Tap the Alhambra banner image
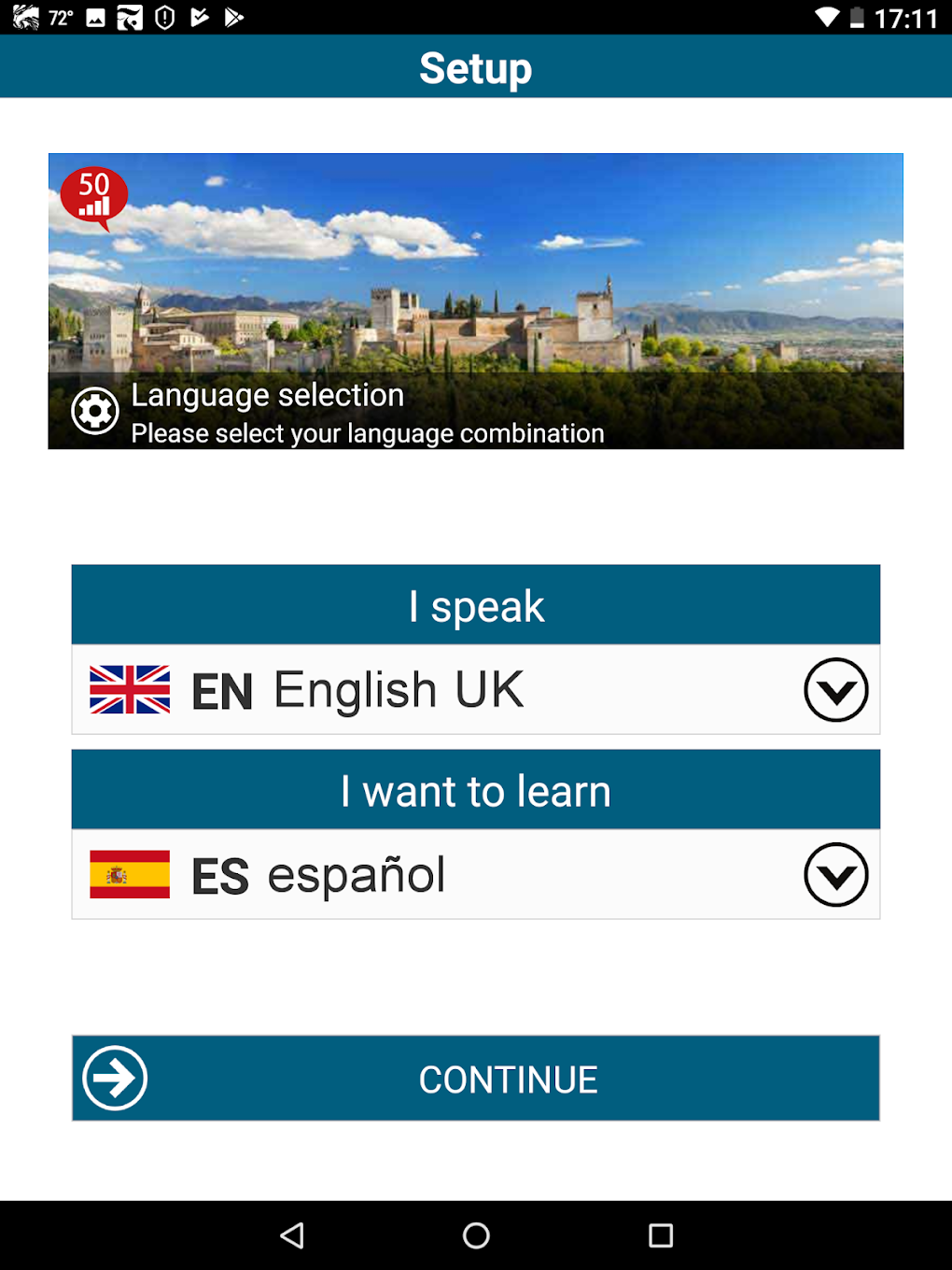Image resolution: width=952 pixels, height=1270 pixels. click(x=476, y=280)
